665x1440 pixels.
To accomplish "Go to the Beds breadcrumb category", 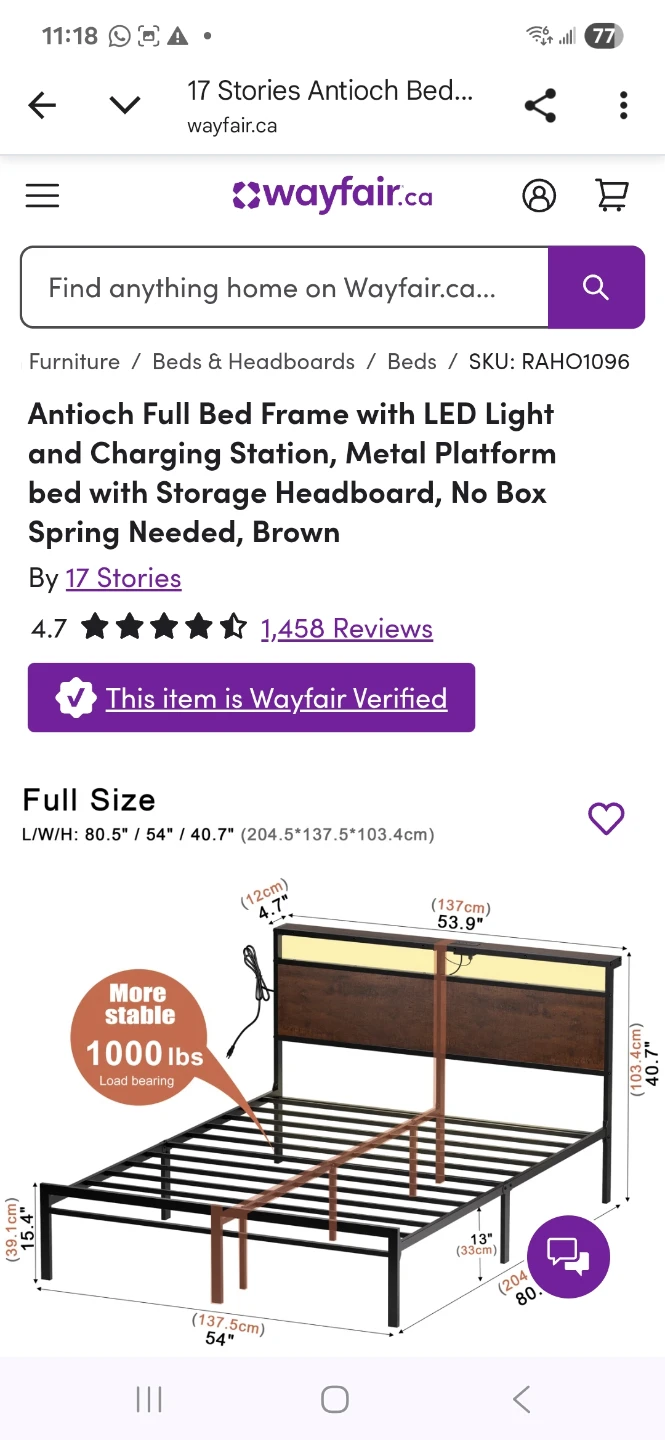I will pos(412,362).
